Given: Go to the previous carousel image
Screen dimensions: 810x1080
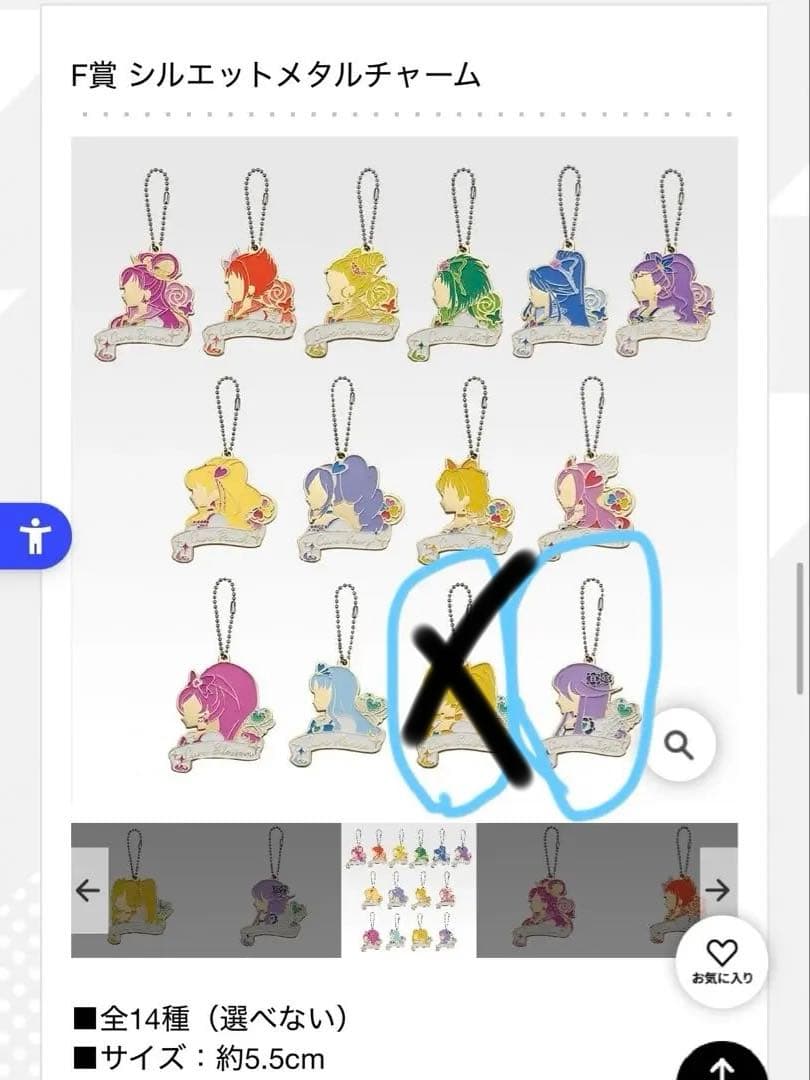Looking at the screenshot, I should click(90, 890).
